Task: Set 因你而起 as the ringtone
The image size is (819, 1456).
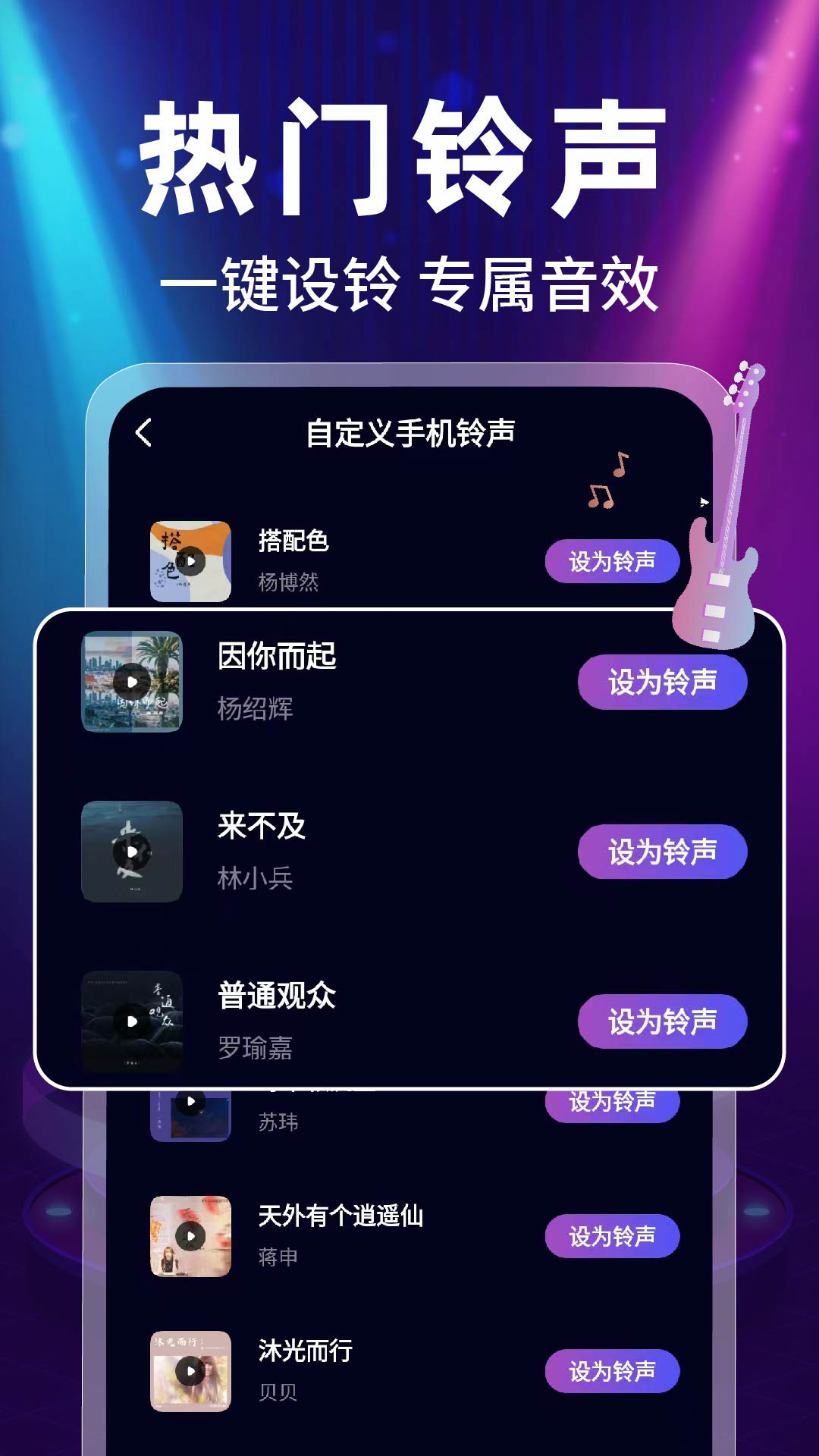Action: [662, 682]
